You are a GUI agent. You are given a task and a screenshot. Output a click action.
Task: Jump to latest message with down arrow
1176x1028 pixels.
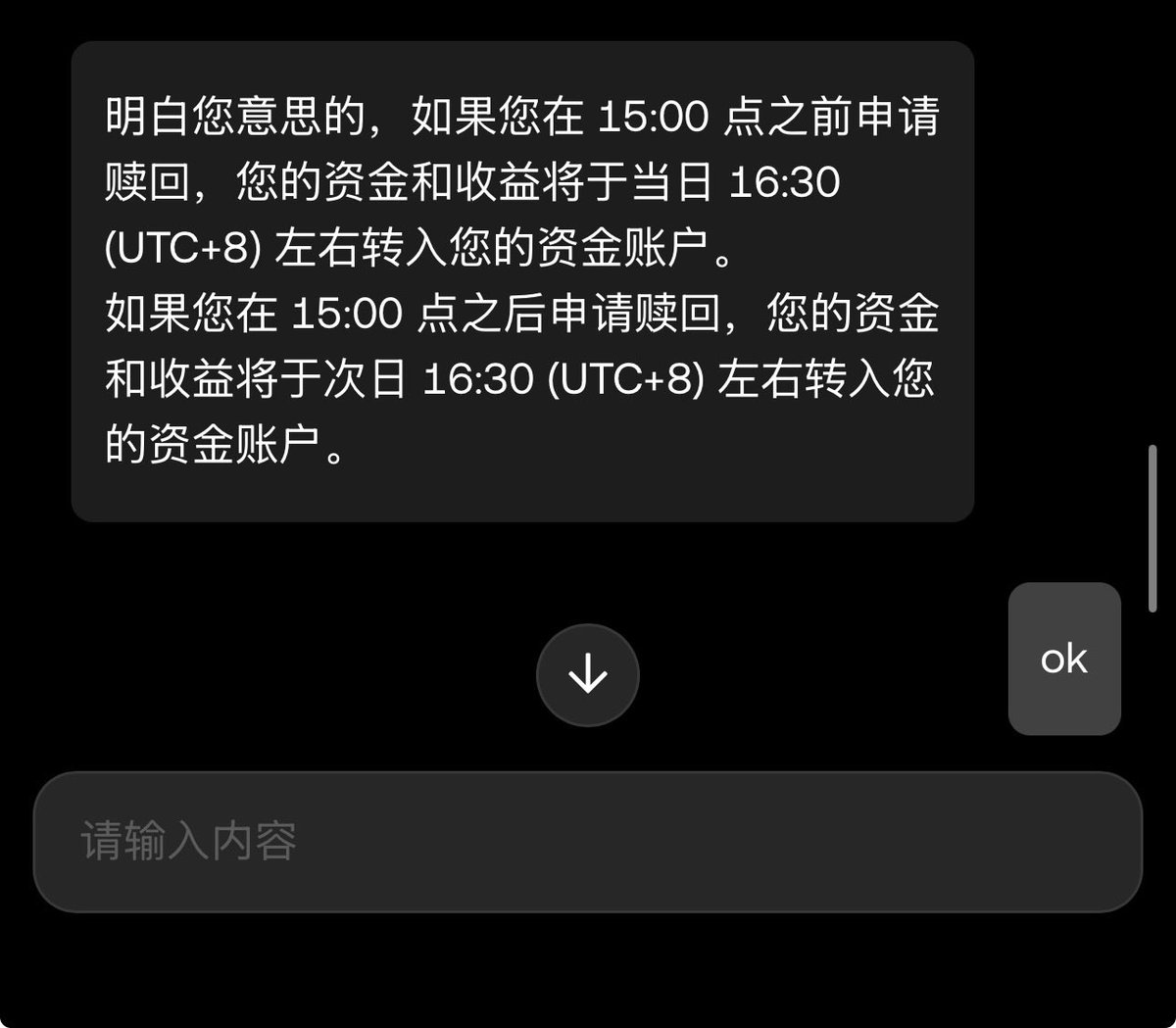pyautogui.click(x=588, y=675)
